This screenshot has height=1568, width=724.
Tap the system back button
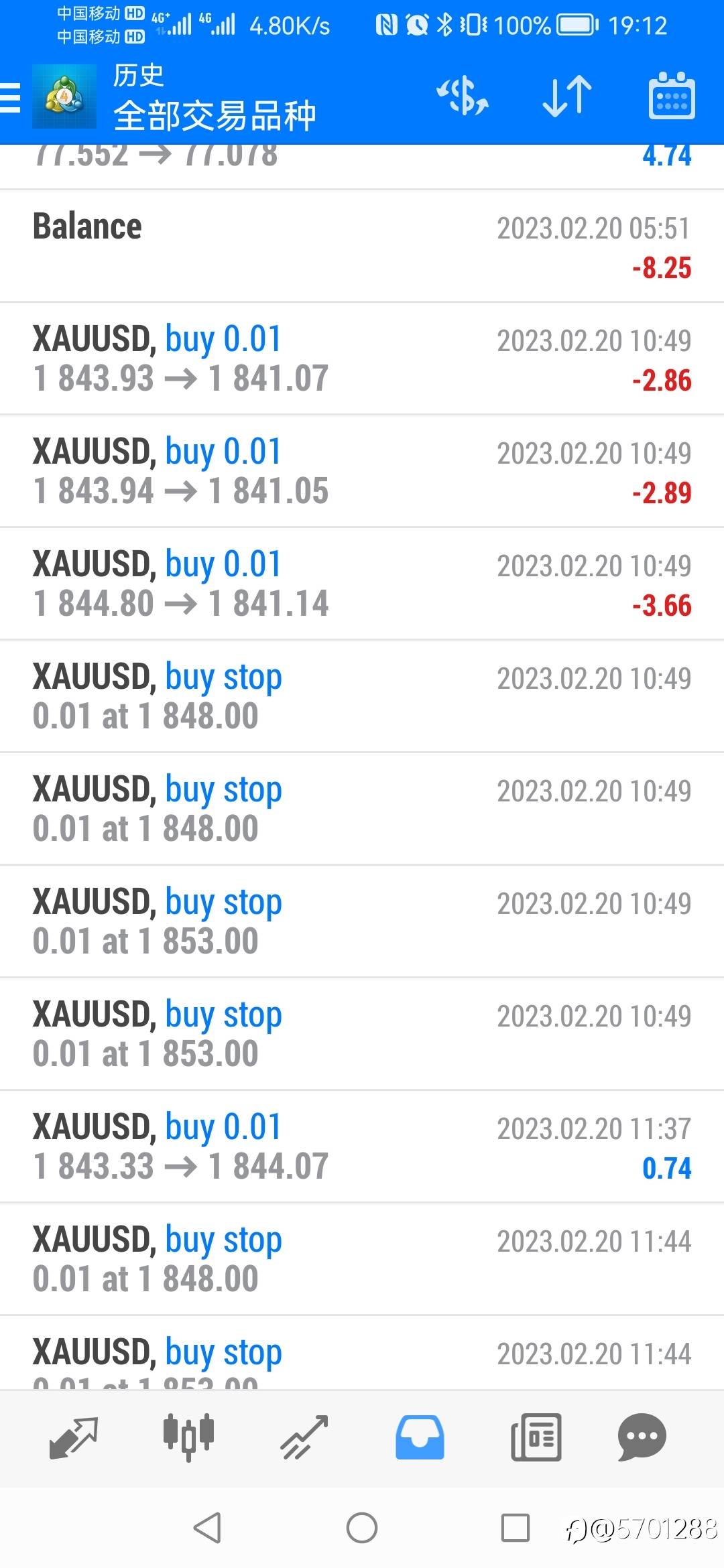click(207, 1528)
